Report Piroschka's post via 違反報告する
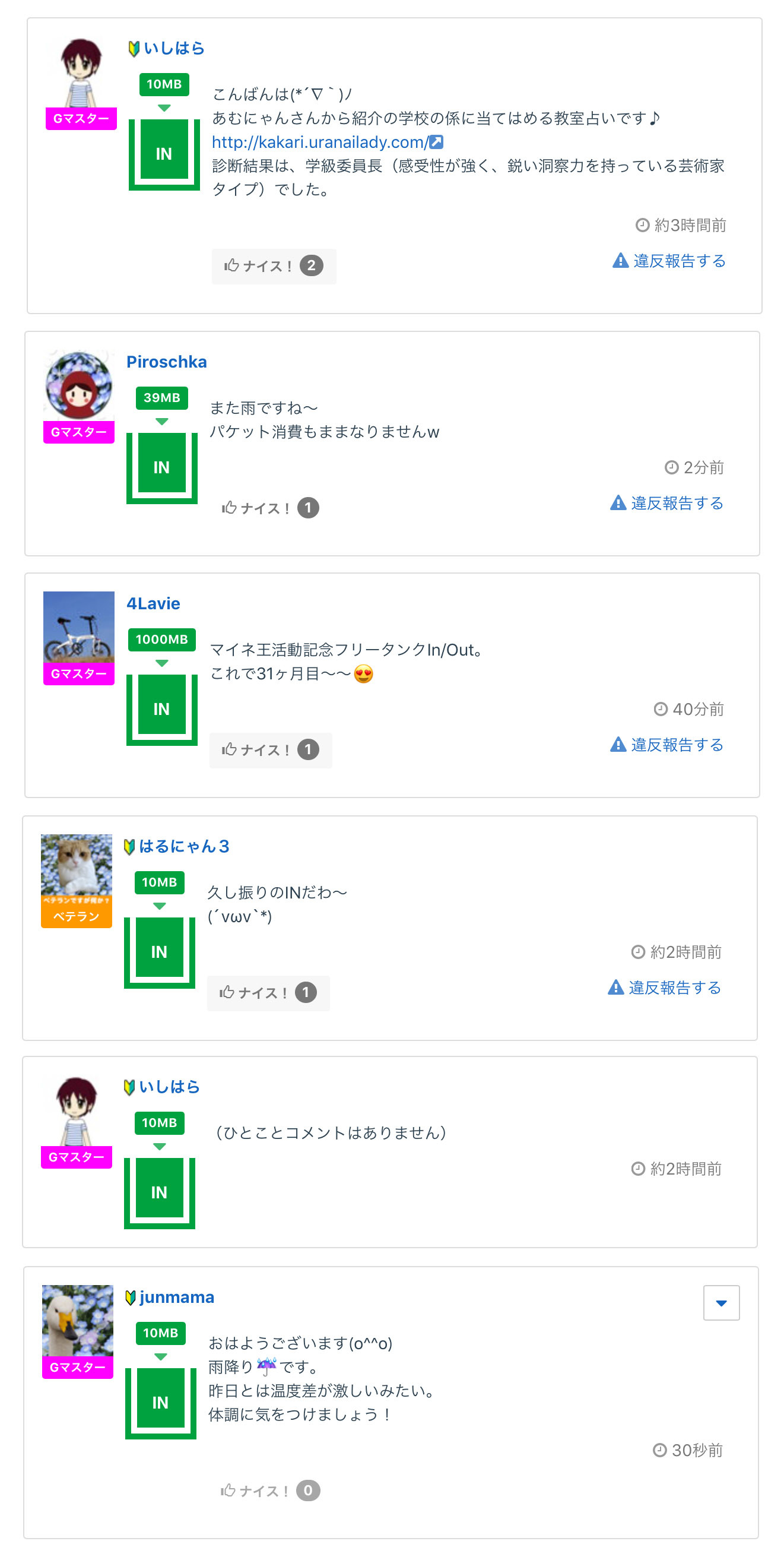 tap(666, 502)
